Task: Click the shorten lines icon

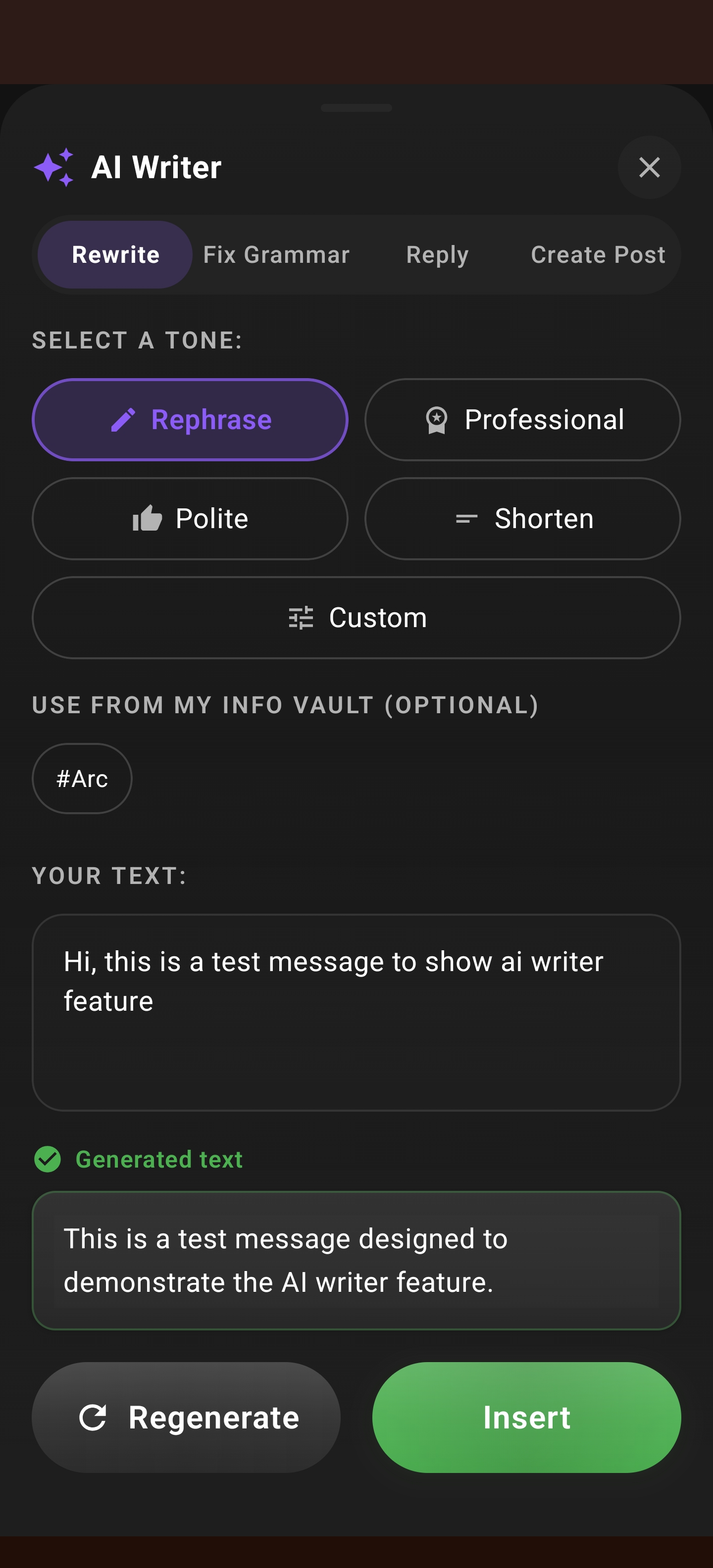Action: click(x=466, y=518)
